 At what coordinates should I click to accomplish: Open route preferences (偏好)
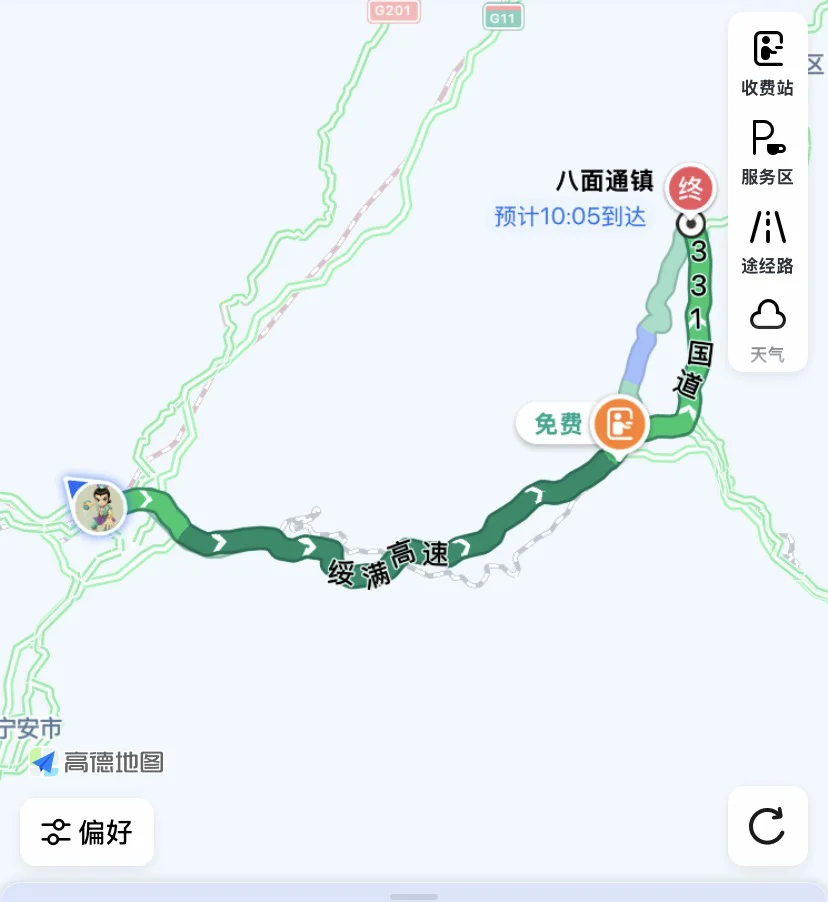pos(87,831)
